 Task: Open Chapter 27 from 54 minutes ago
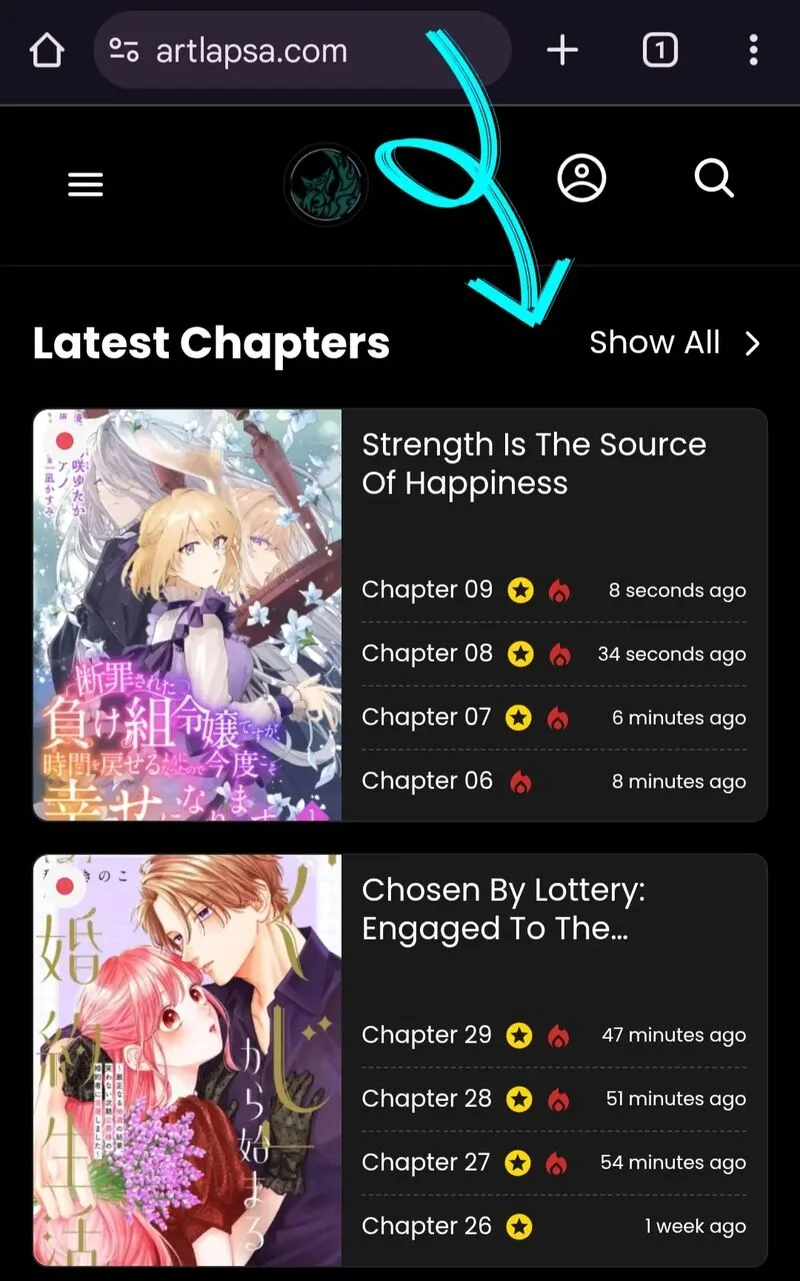click(x=554, y=1163)
